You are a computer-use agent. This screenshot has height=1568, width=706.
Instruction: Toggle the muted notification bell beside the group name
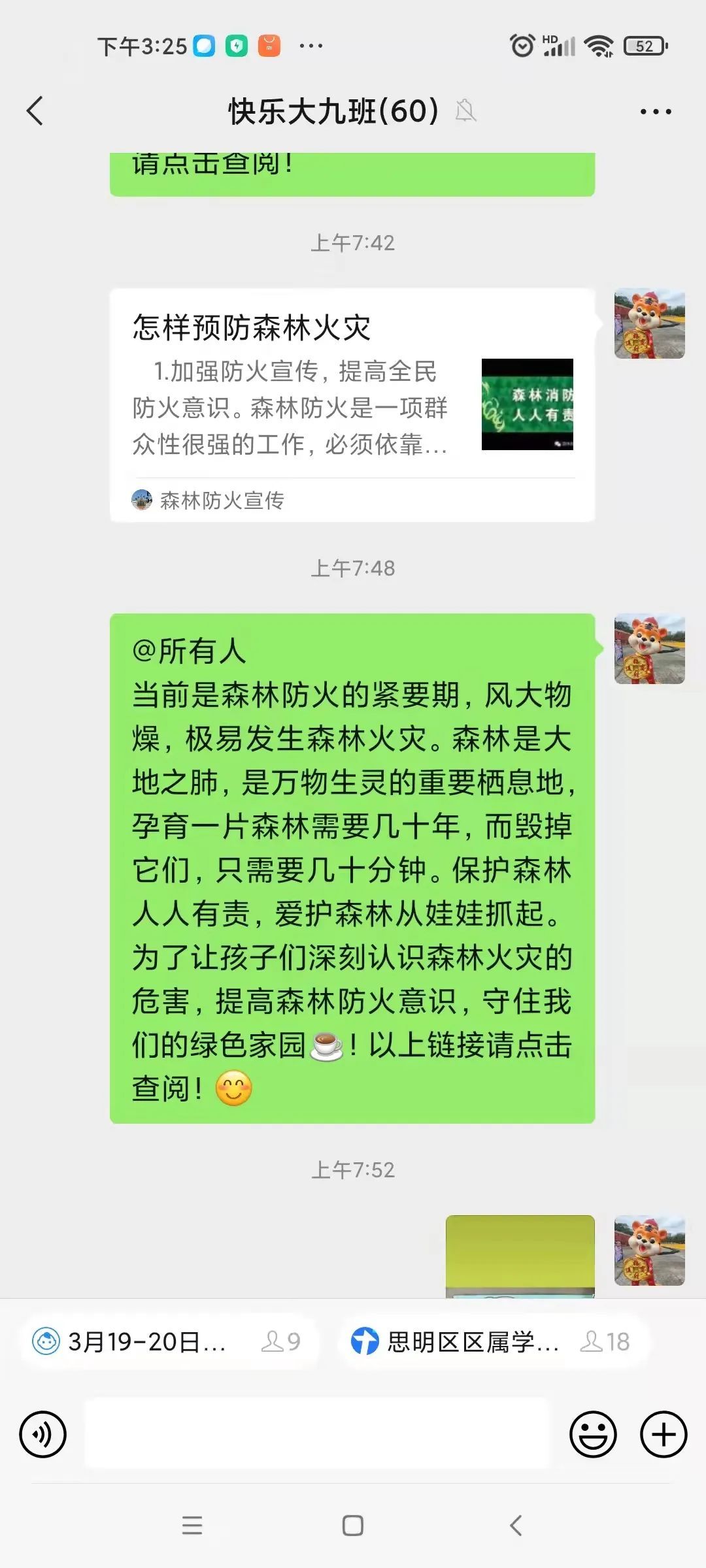point(465,111)
